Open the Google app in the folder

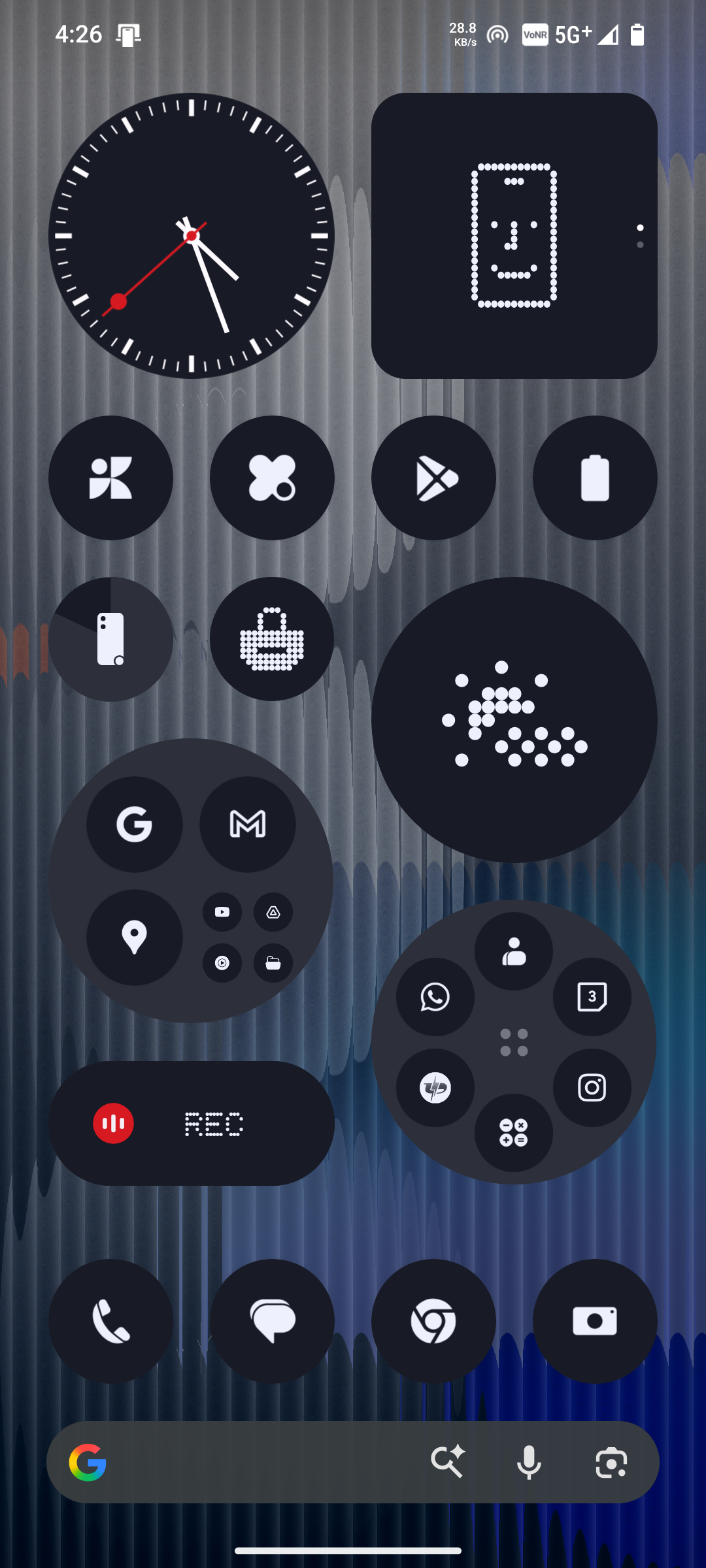point(135,824)
